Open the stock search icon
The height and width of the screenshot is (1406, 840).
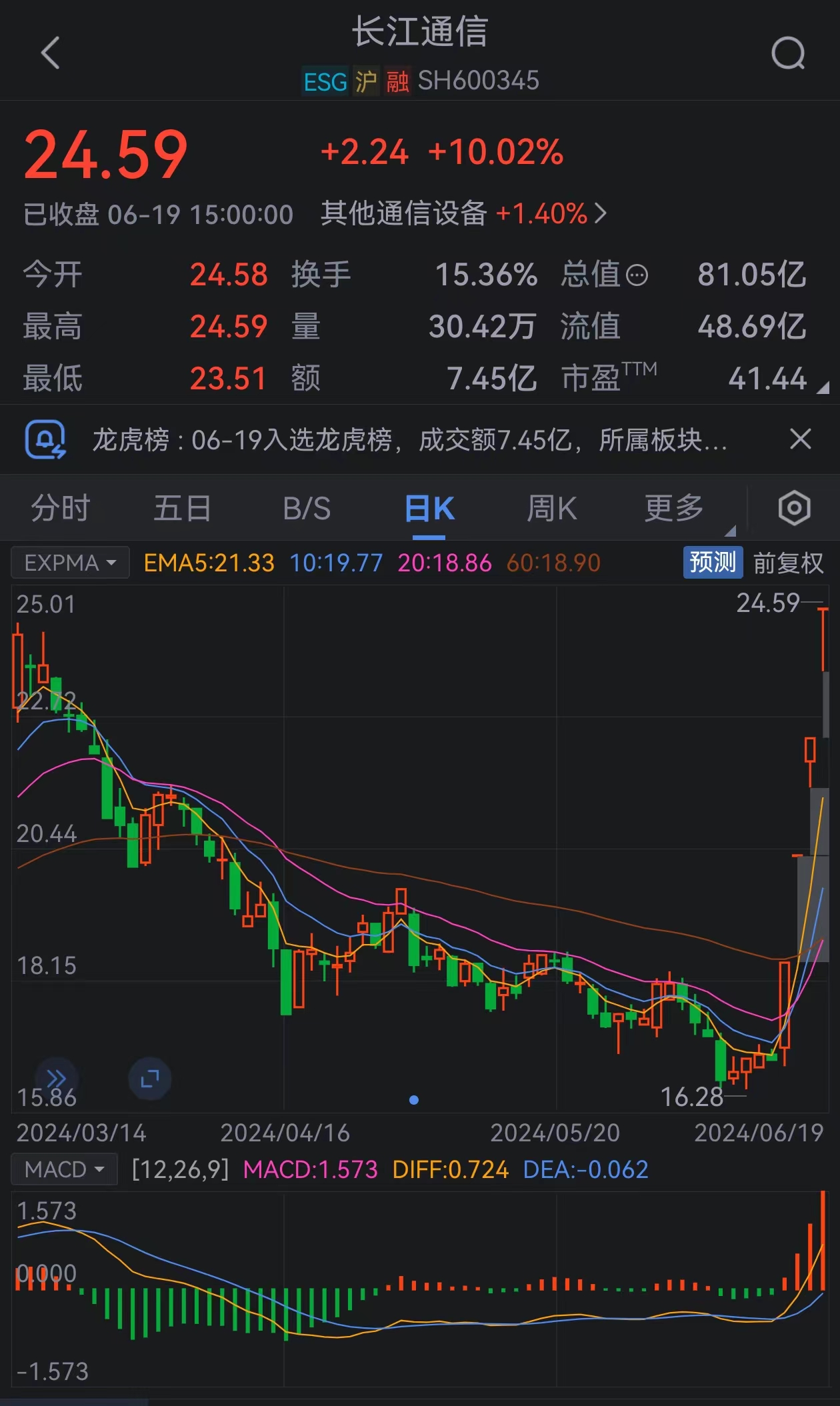click(788, 53)
